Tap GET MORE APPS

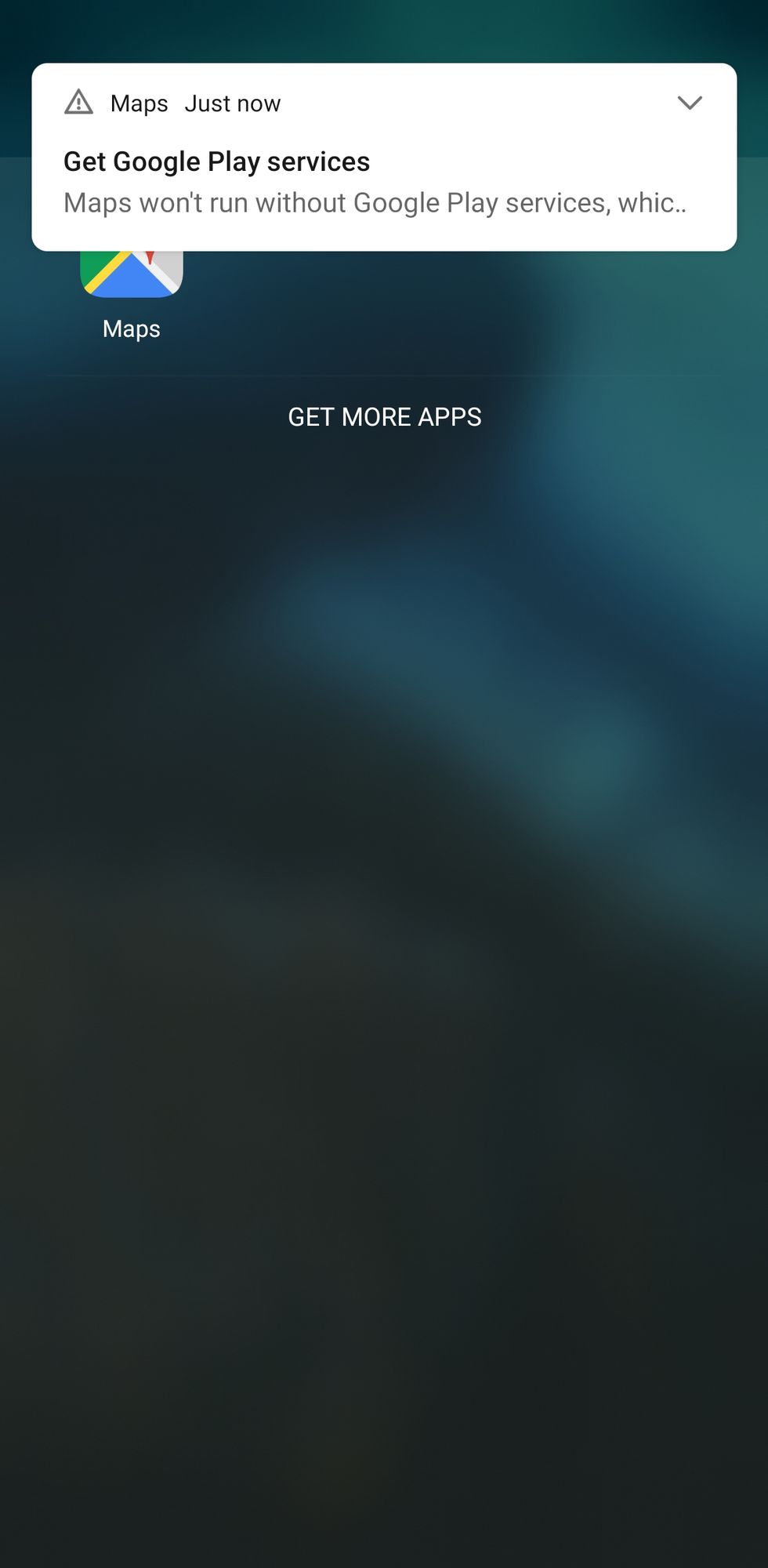pos(385,417)
